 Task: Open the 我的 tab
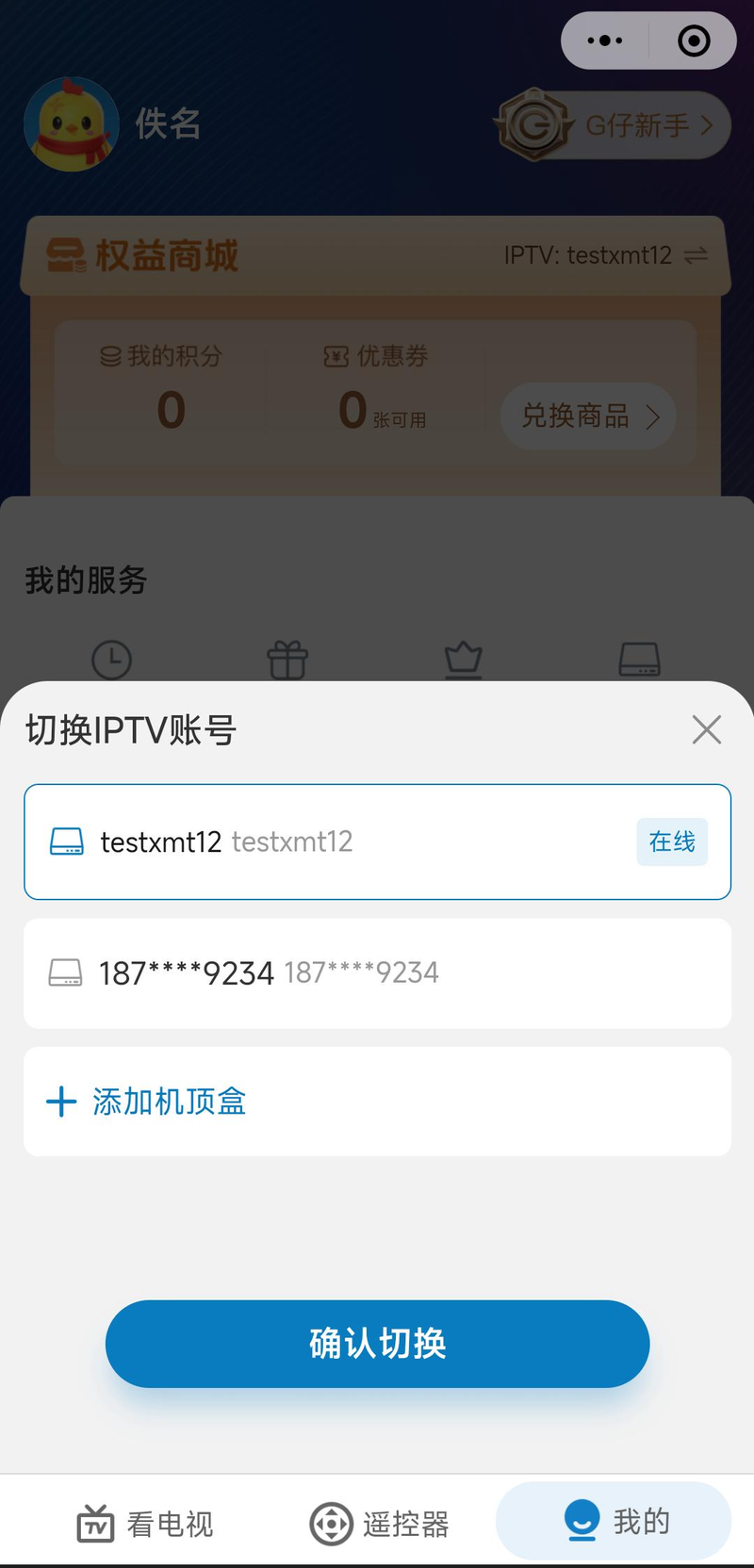coord(615,1521)
